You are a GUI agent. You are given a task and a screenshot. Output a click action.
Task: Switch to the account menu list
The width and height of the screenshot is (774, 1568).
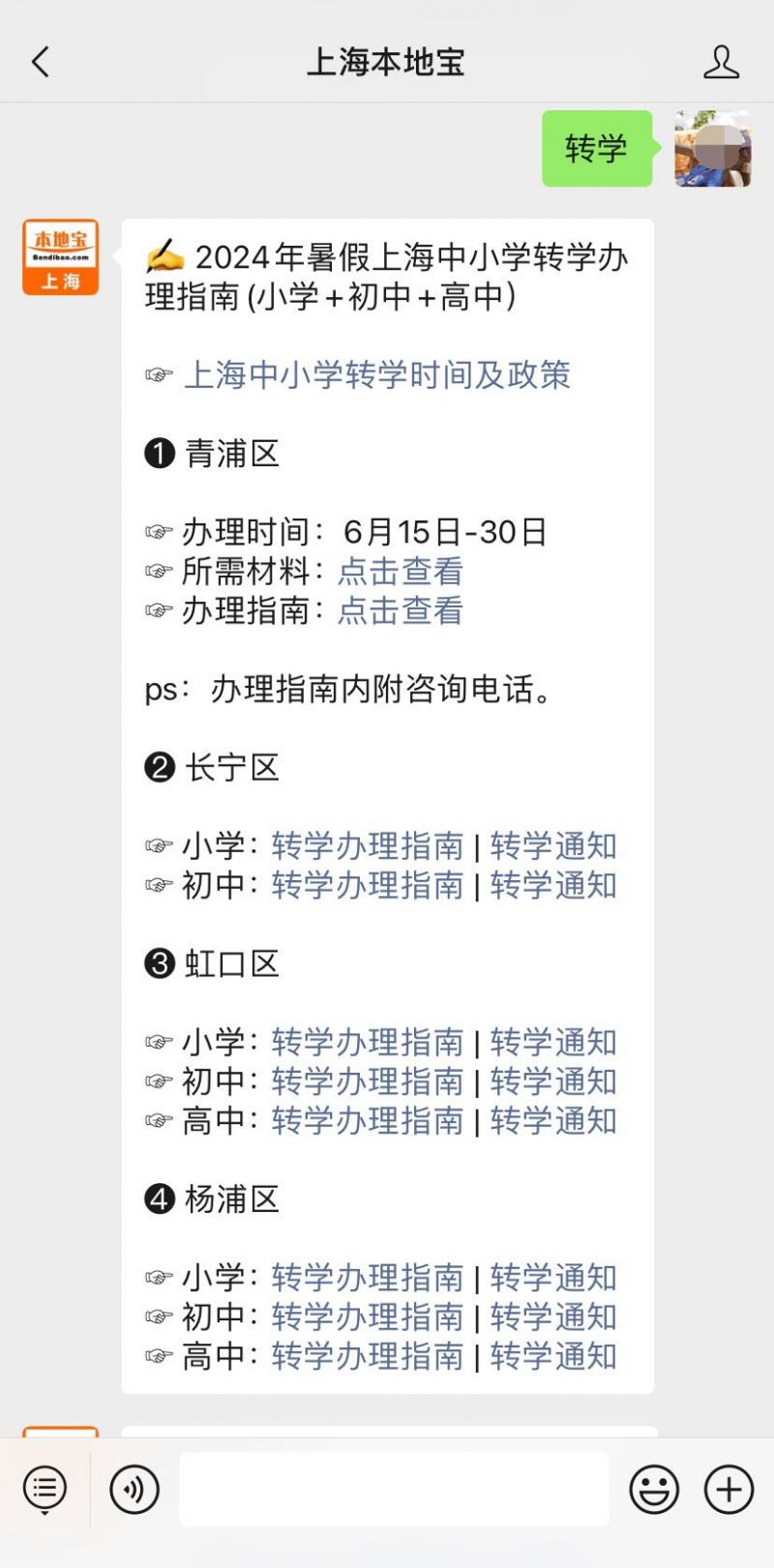pos(45,1490)
